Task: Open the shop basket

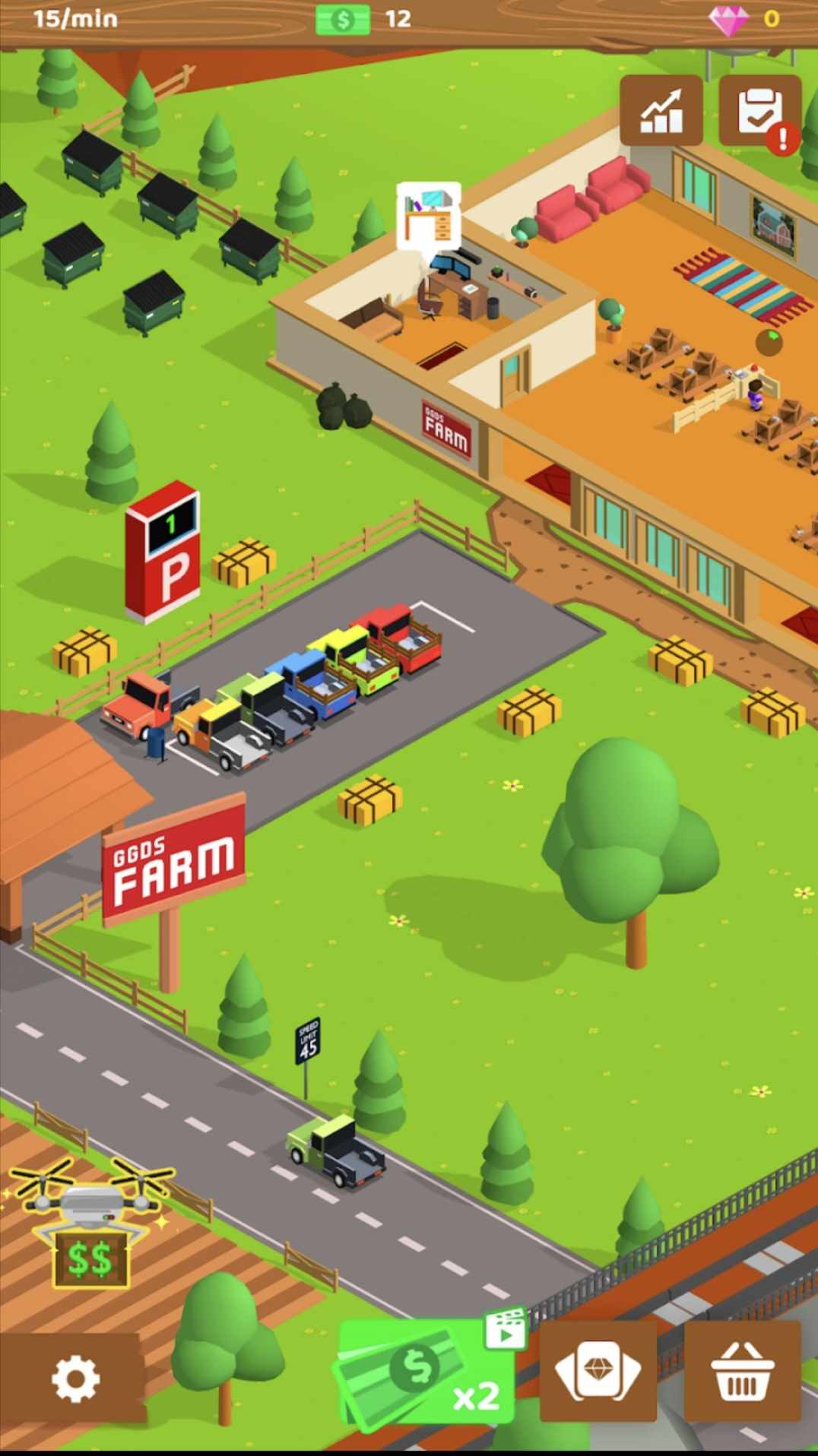Action: click(x=742, y=1371)
